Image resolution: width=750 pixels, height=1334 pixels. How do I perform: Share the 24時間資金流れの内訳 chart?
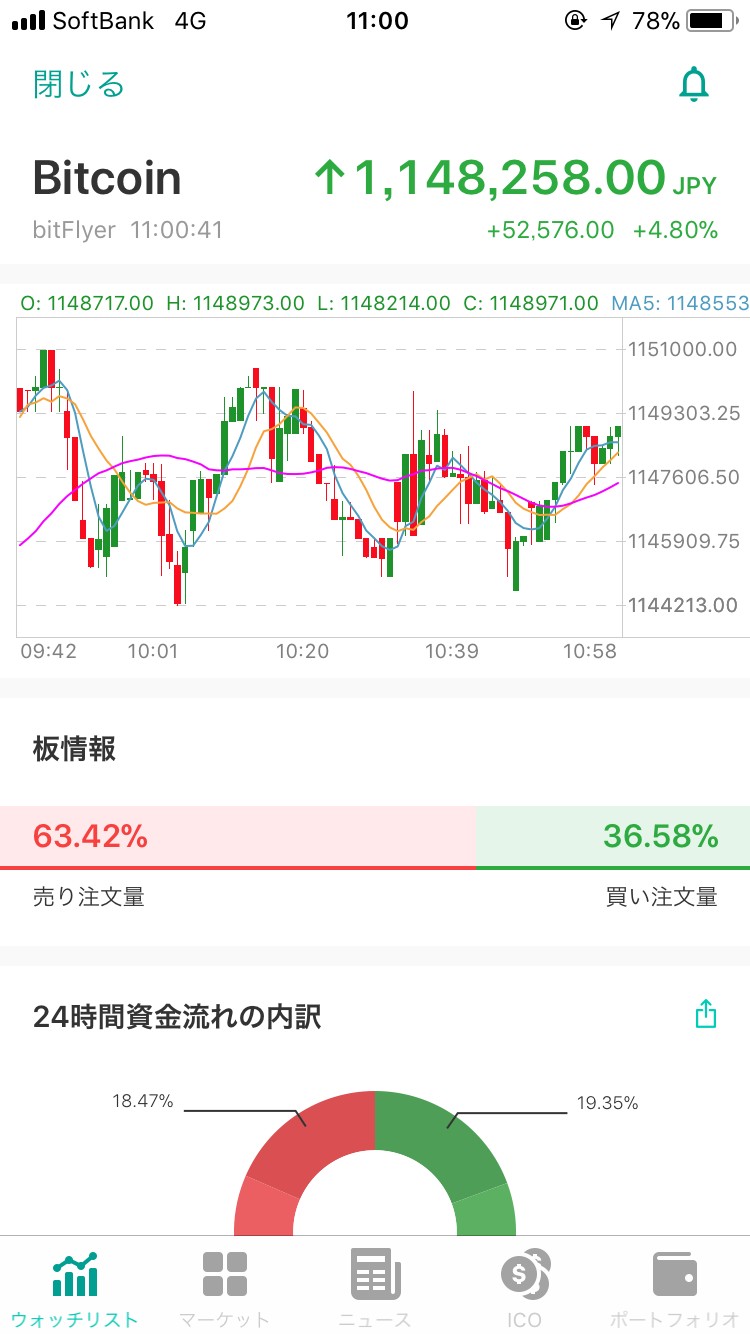point(706,1014)
